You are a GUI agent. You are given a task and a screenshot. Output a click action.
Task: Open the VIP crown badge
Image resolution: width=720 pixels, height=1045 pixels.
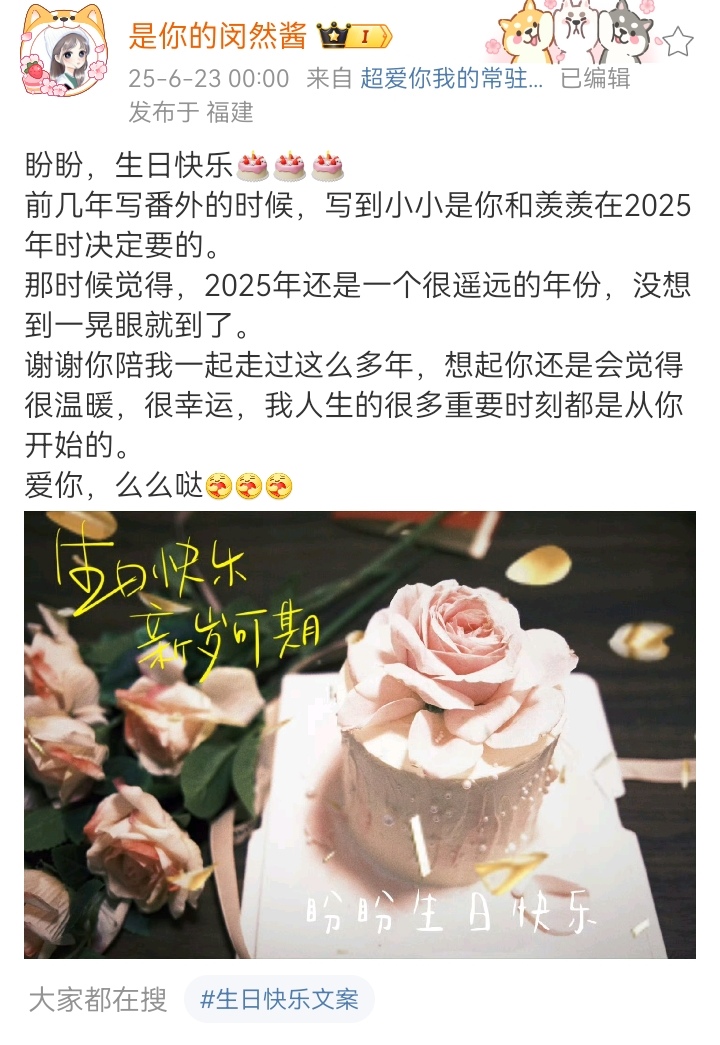coord(354,37)
